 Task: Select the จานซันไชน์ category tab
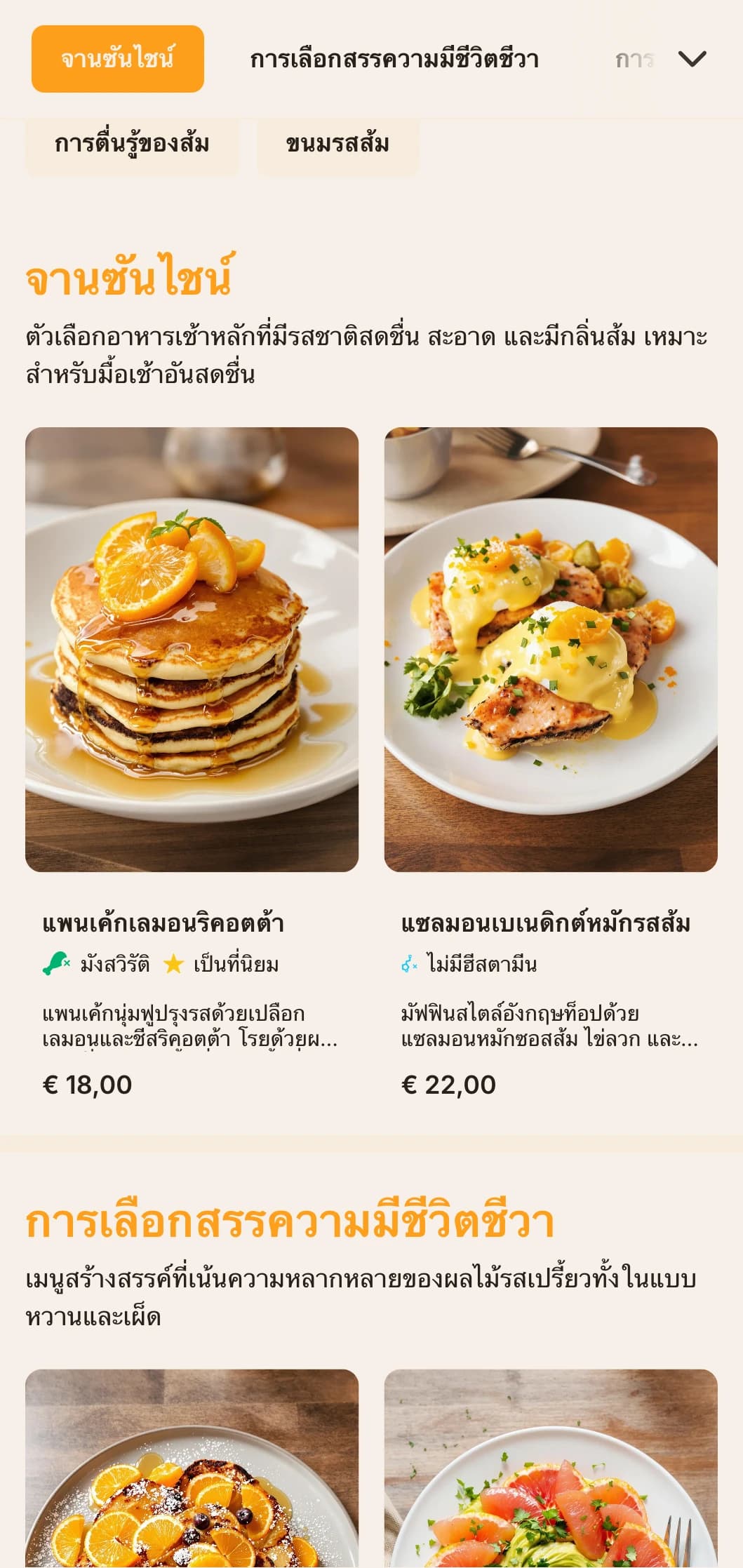[117, 59]
